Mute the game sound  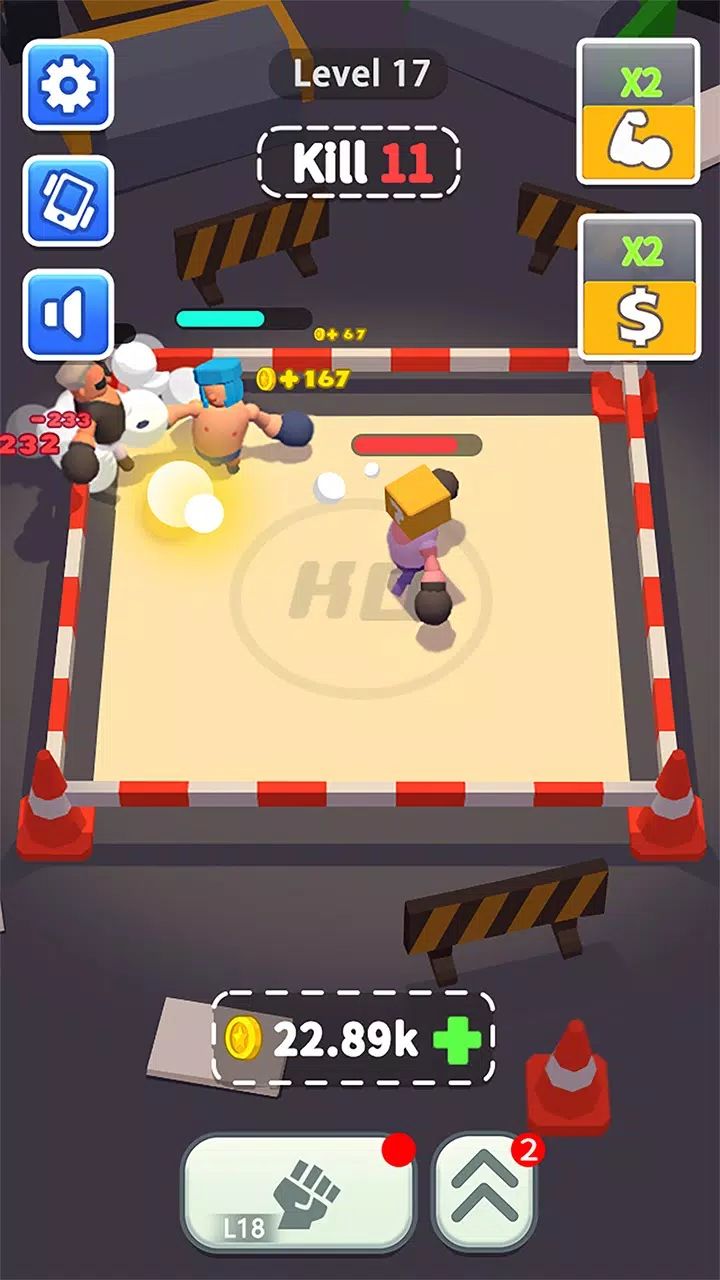[68, 315]
